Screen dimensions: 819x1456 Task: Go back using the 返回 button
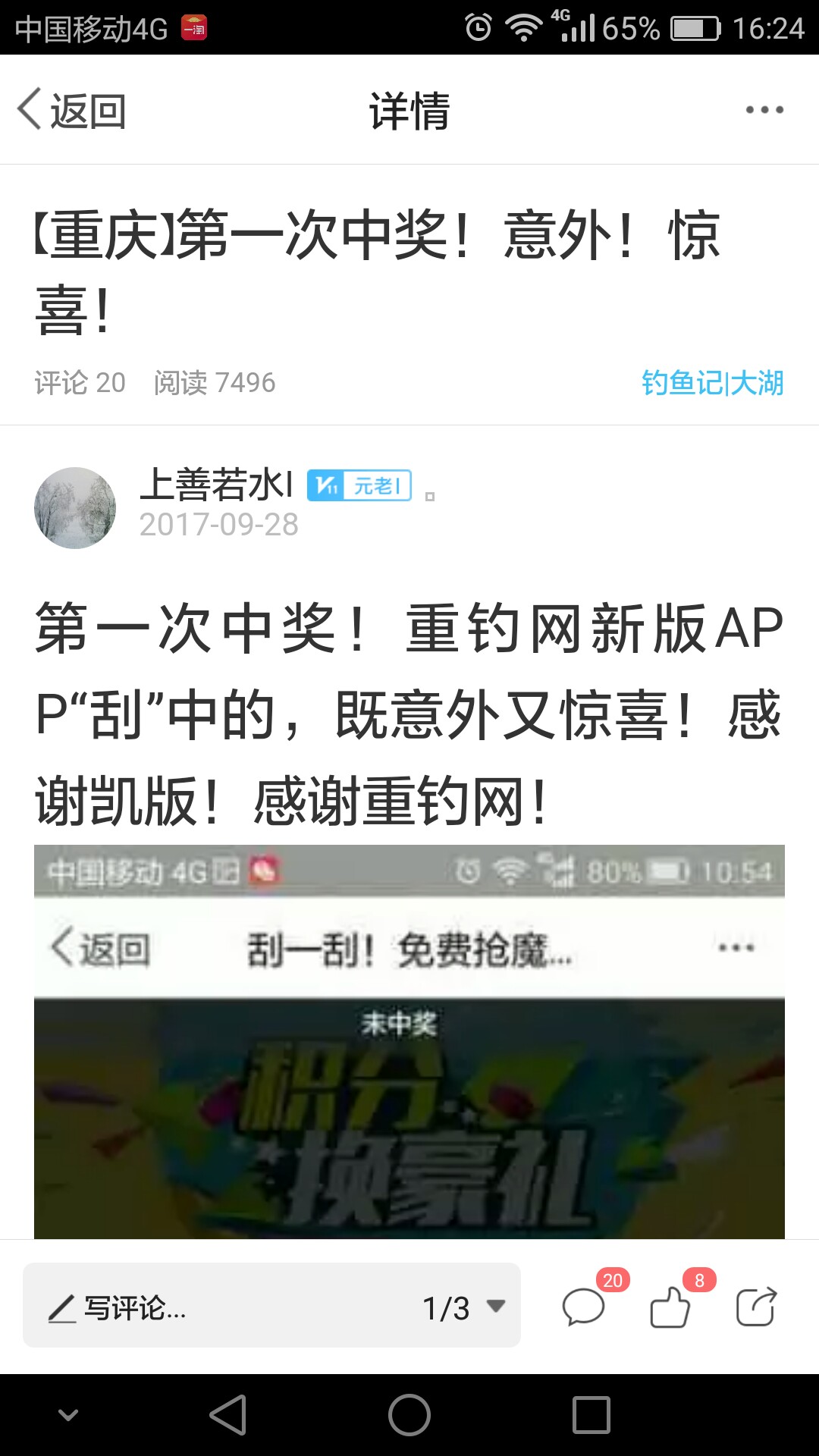(72, 111)
